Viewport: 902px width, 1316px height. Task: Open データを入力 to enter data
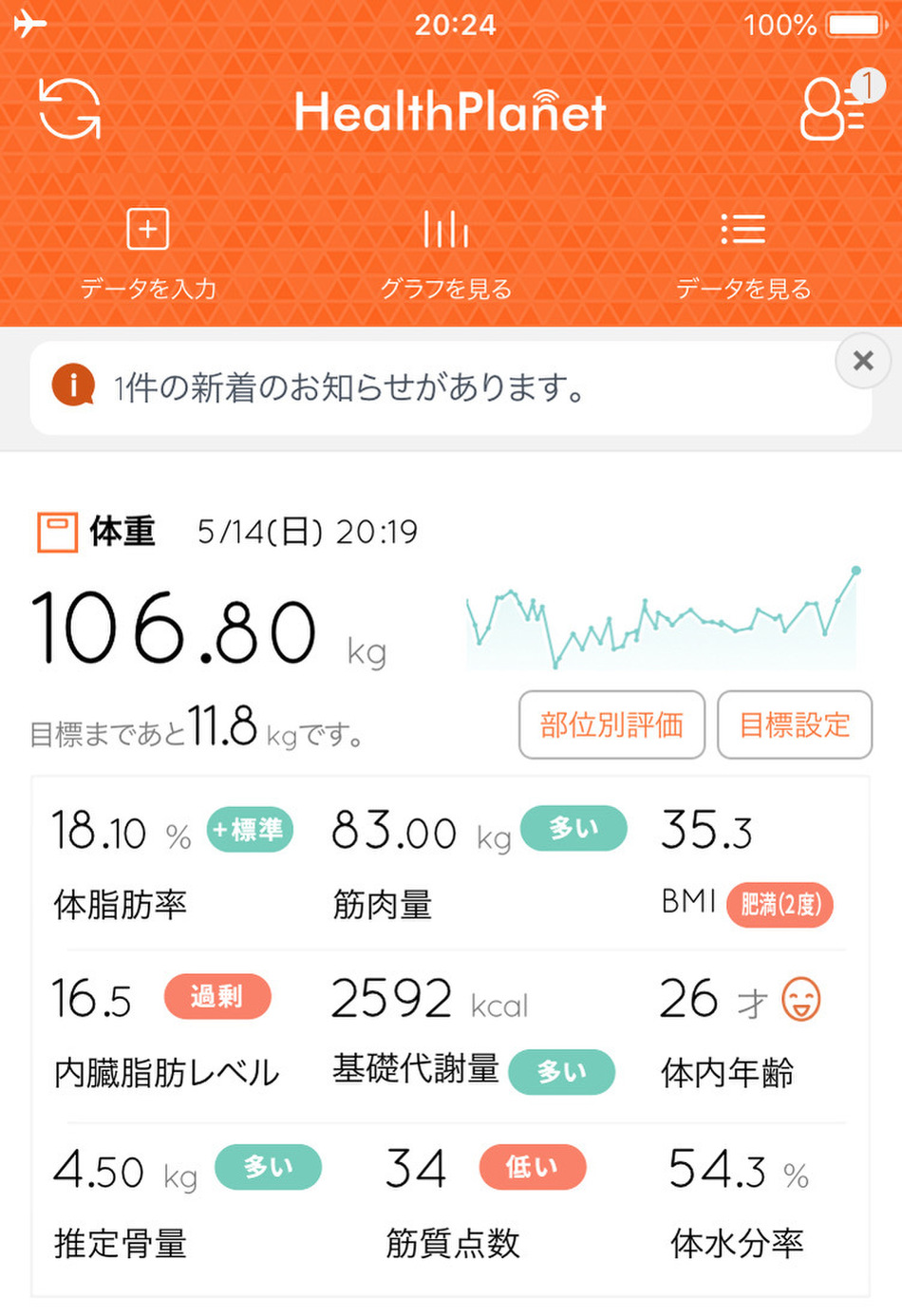coord(148,253)
